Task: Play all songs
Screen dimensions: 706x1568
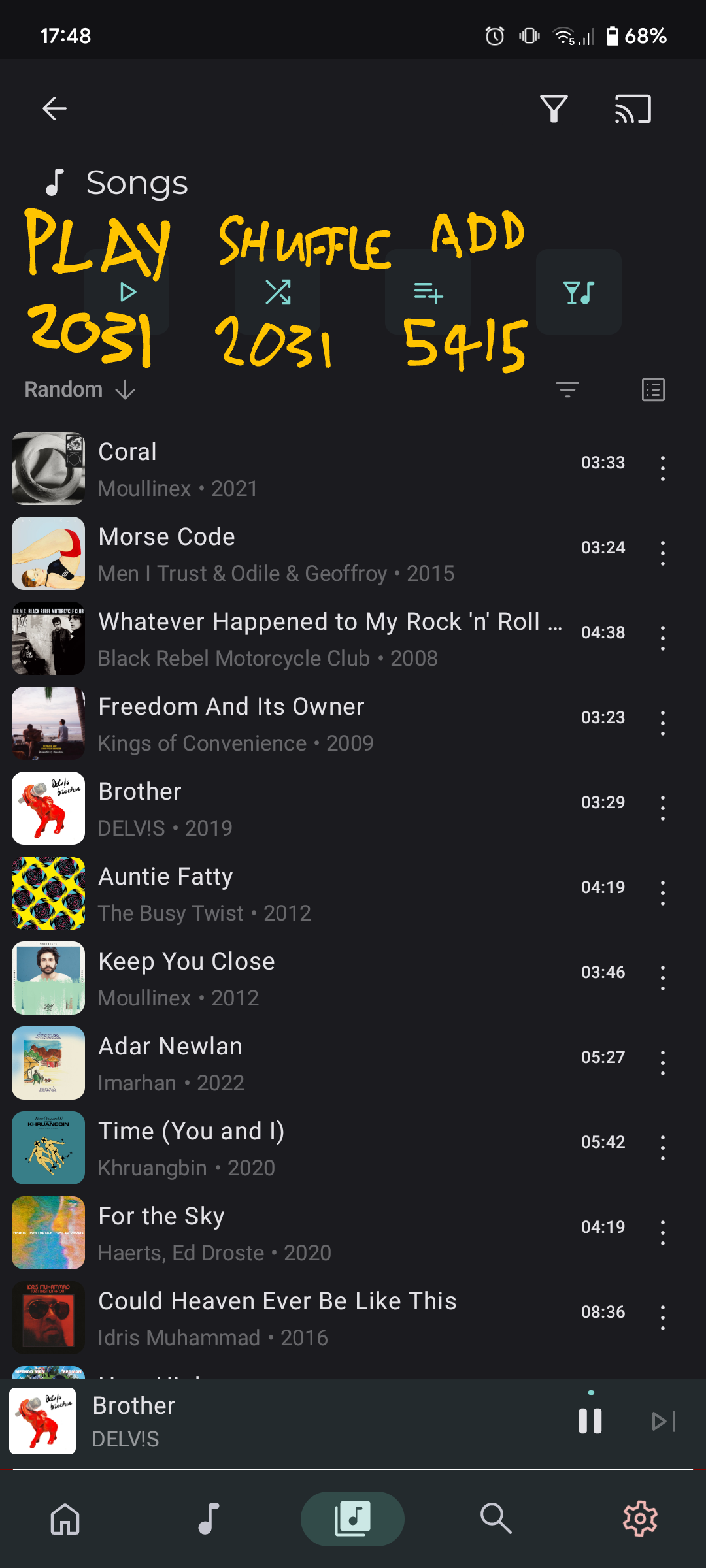Action: (127, 292)
